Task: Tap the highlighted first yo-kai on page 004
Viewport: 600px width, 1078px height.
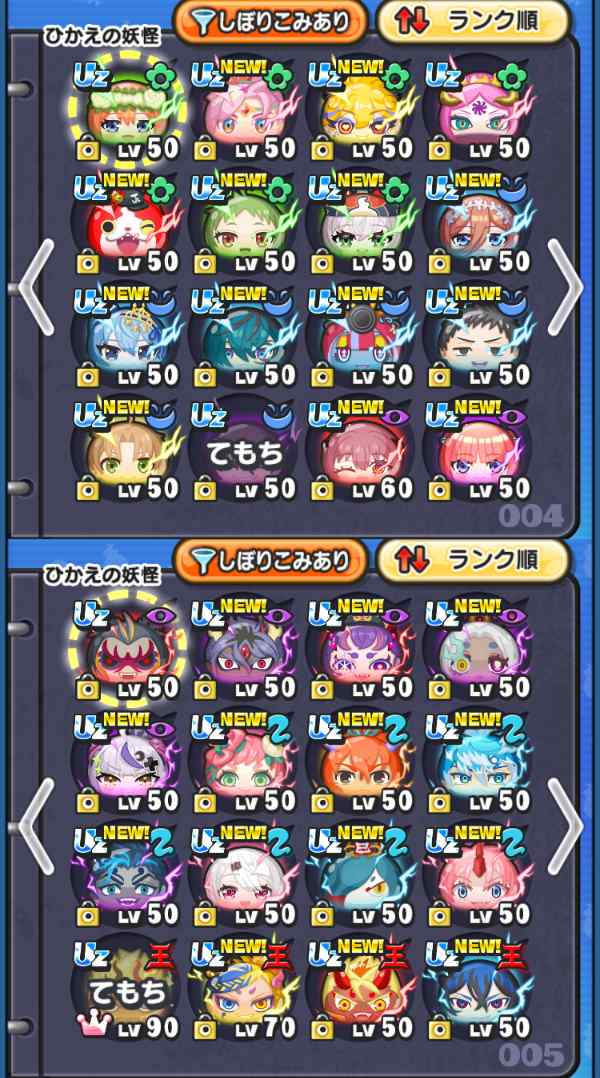Action: point(128,110)
